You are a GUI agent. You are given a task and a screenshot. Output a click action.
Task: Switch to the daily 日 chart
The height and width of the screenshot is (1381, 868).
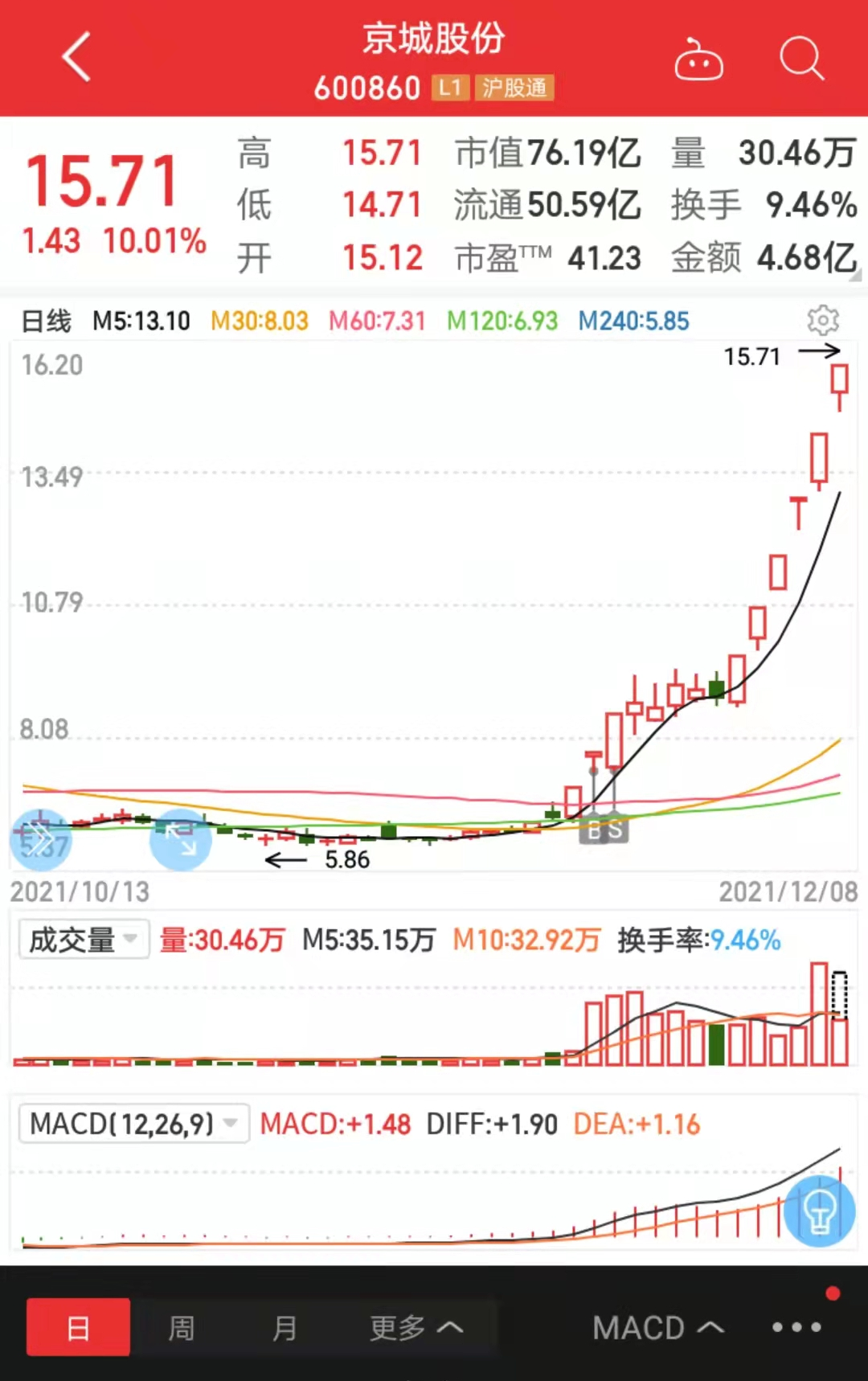[x=78, y=1327]
